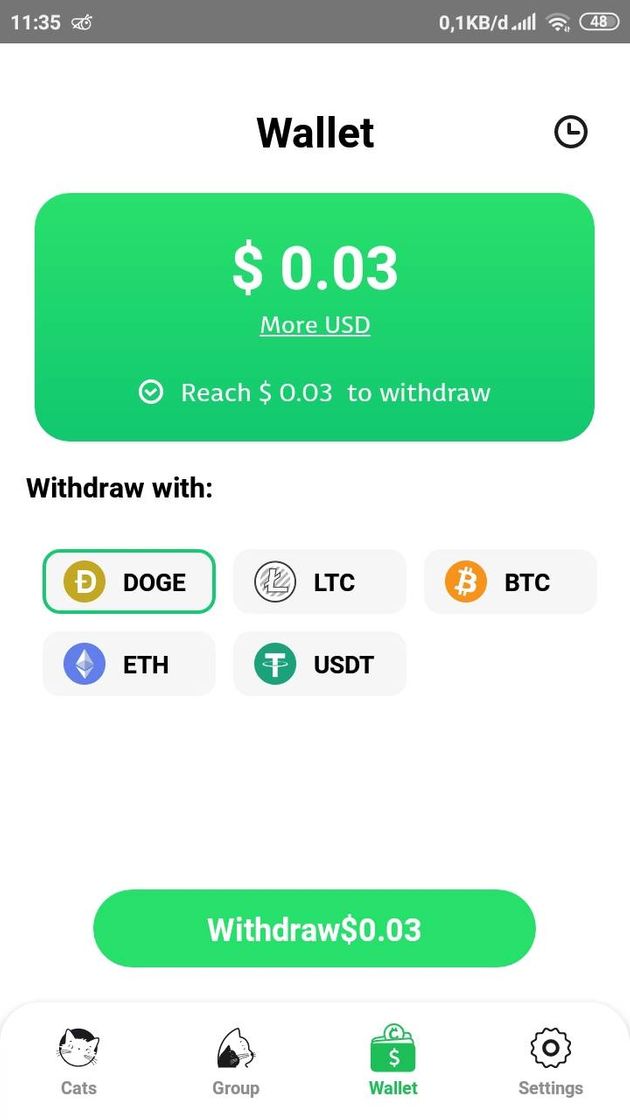The height and width of the screenshot is (1120, 630).
Task: Select ETH withdrawal option
Action: point(129,664)
